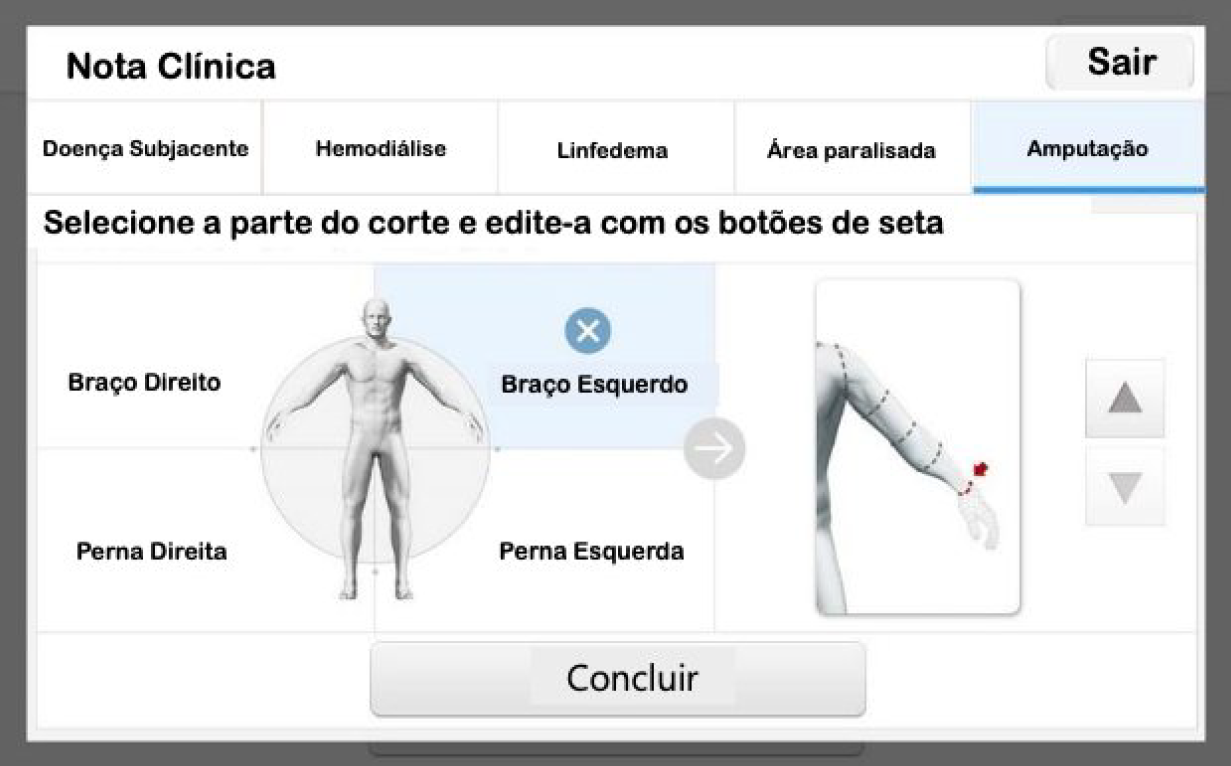Switch to the Linfedema tab
The image size is (1231, 766).
(612, 151)
